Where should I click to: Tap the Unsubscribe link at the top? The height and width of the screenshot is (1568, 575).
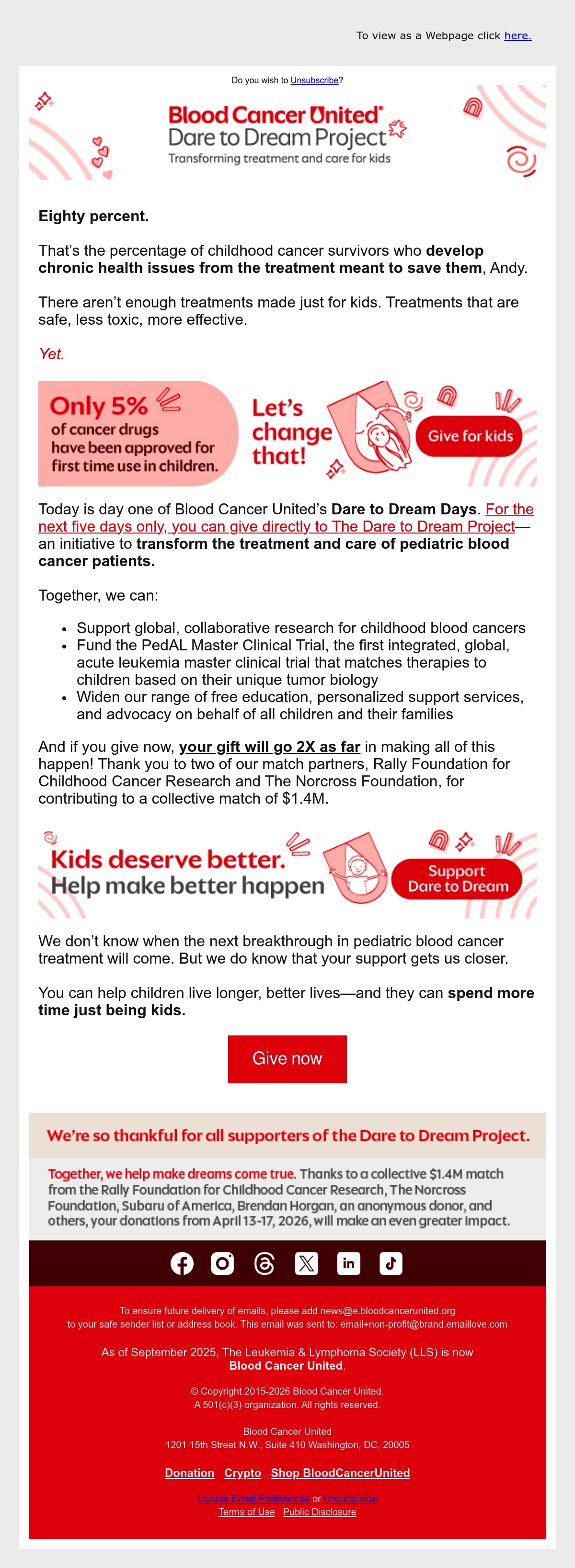click(314, 80)
